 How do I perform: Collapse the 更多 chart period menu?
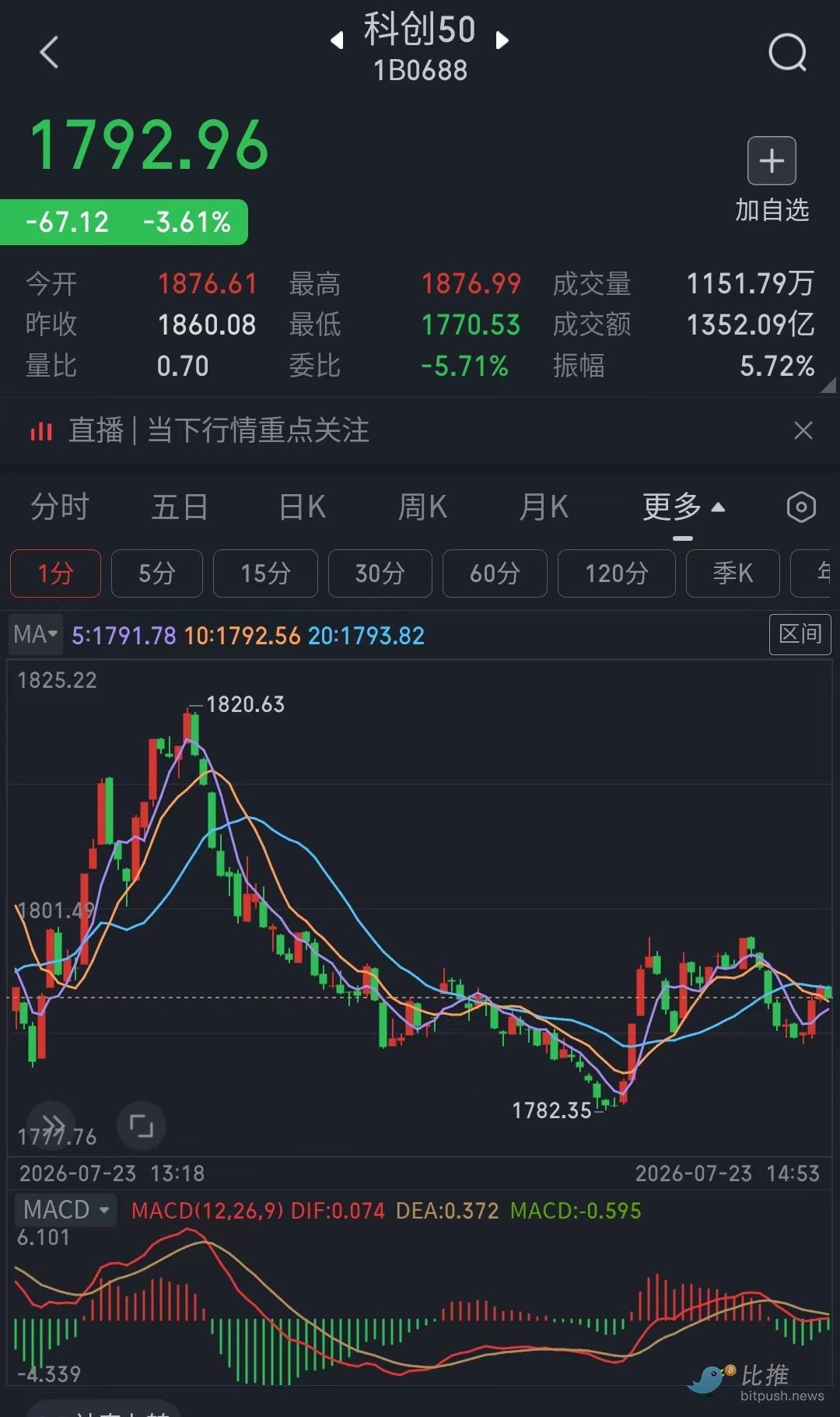tap(683, 507)
